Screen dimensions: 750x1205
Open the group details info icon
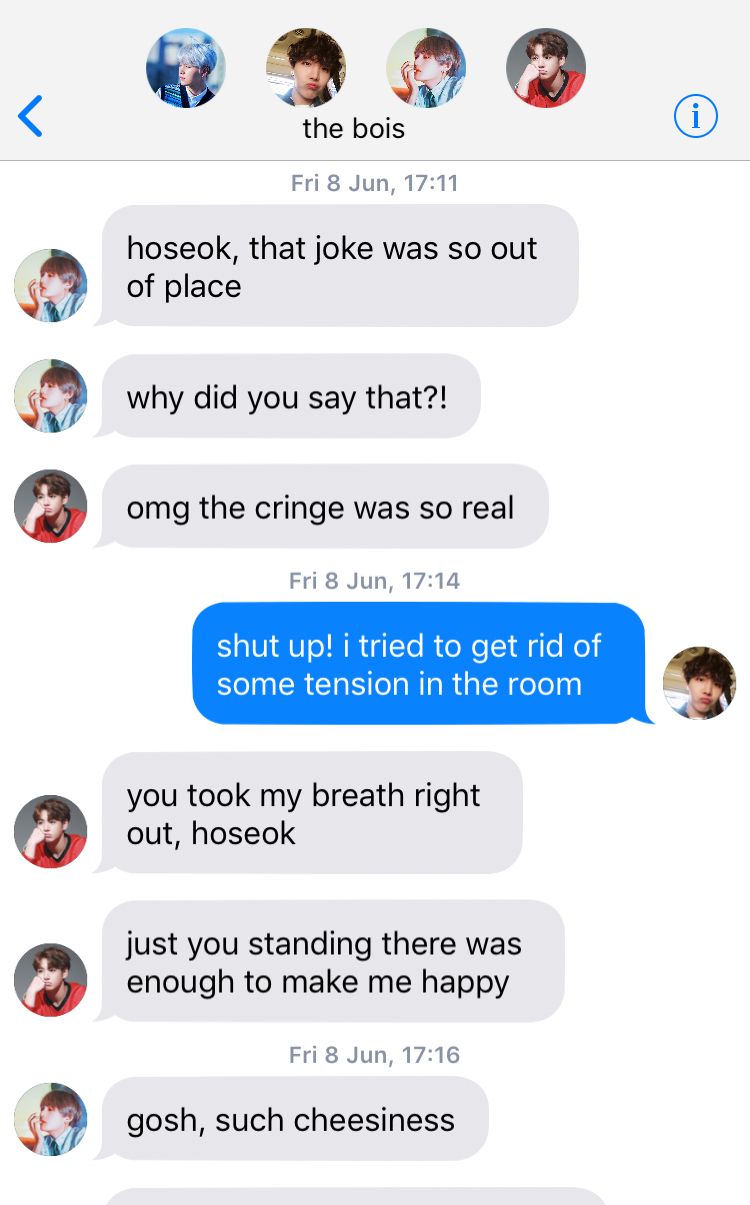(x=696, y=117)
